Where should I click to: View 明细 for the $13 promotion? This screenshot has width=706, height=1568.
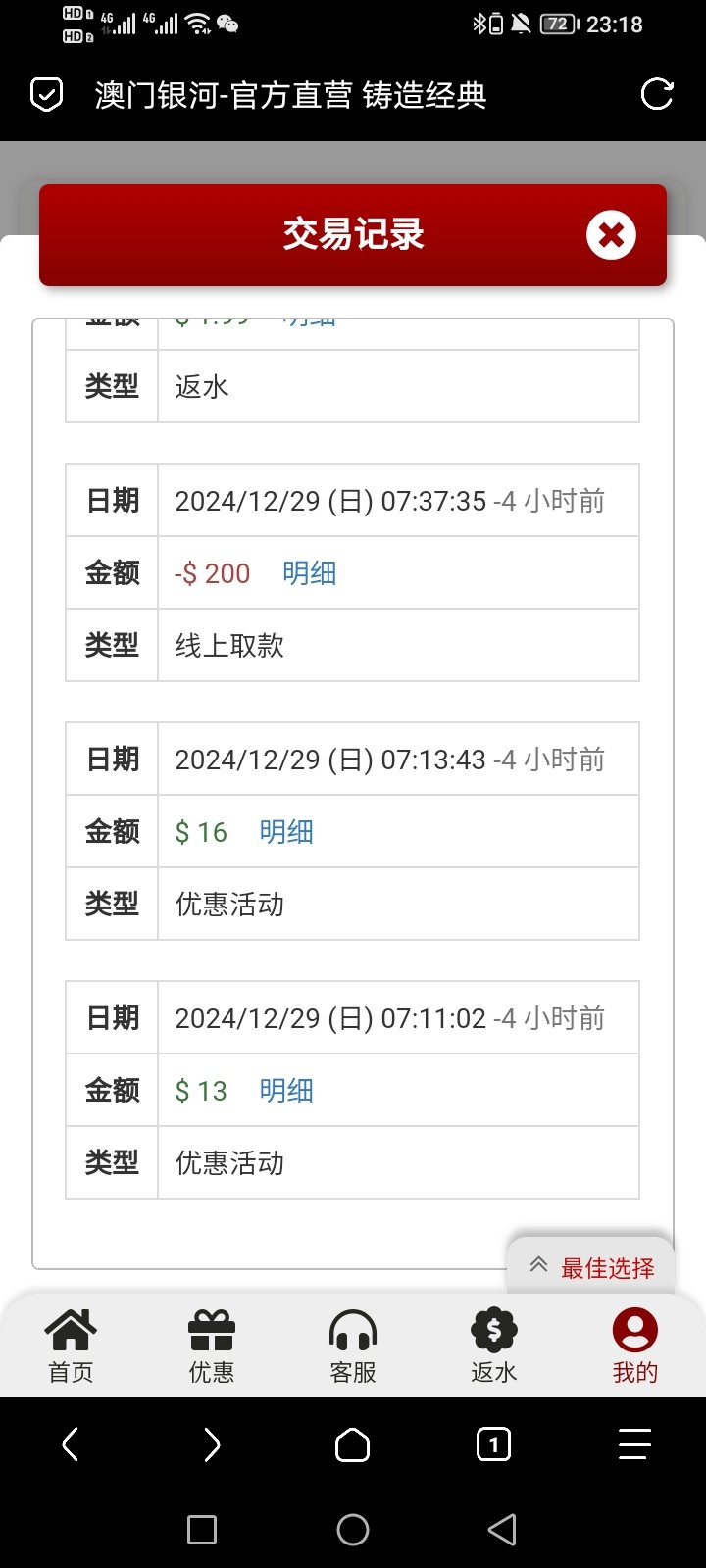pos(286,1091)
